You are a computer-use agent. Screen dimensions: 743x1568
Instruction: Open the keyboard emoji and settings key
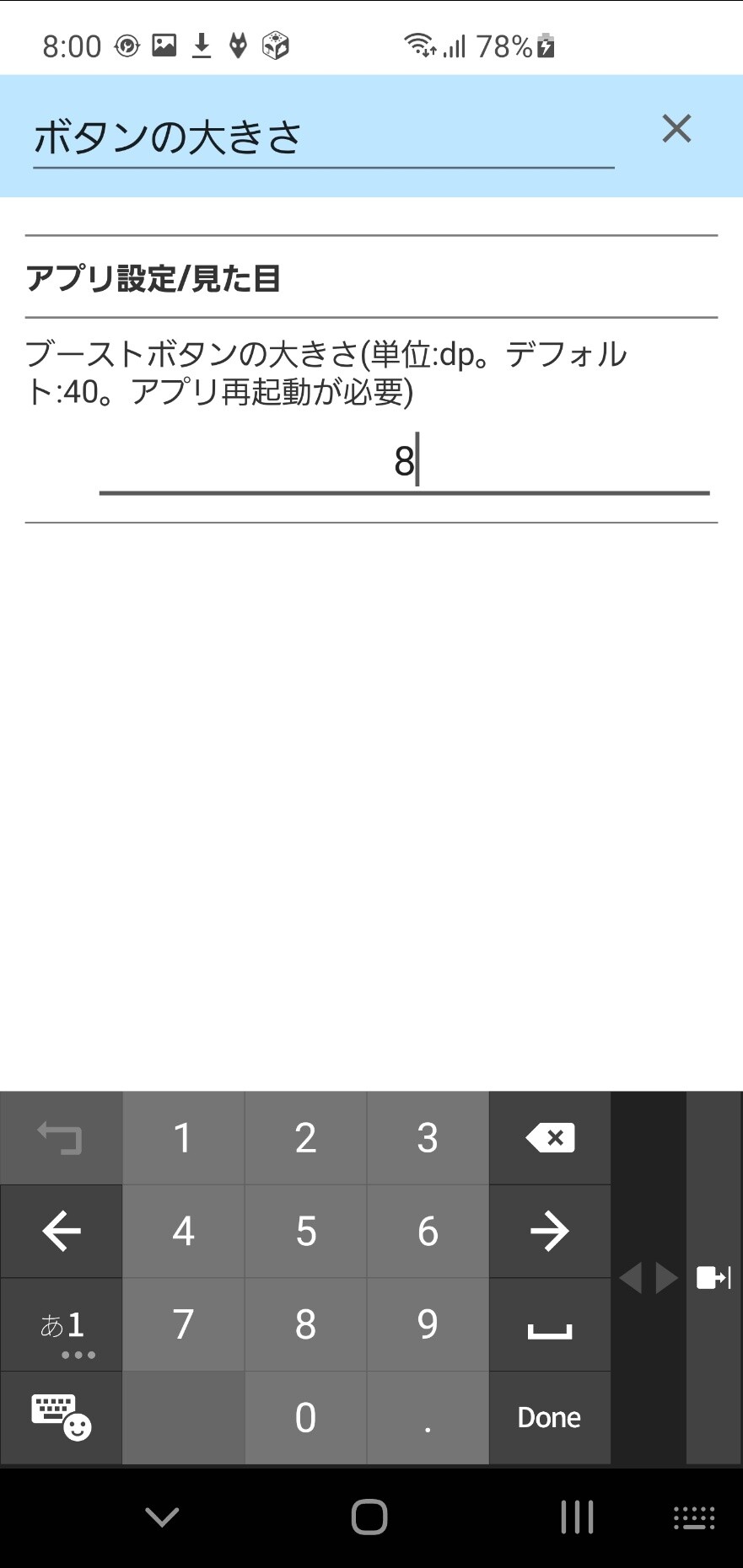tap(61, 1417)
